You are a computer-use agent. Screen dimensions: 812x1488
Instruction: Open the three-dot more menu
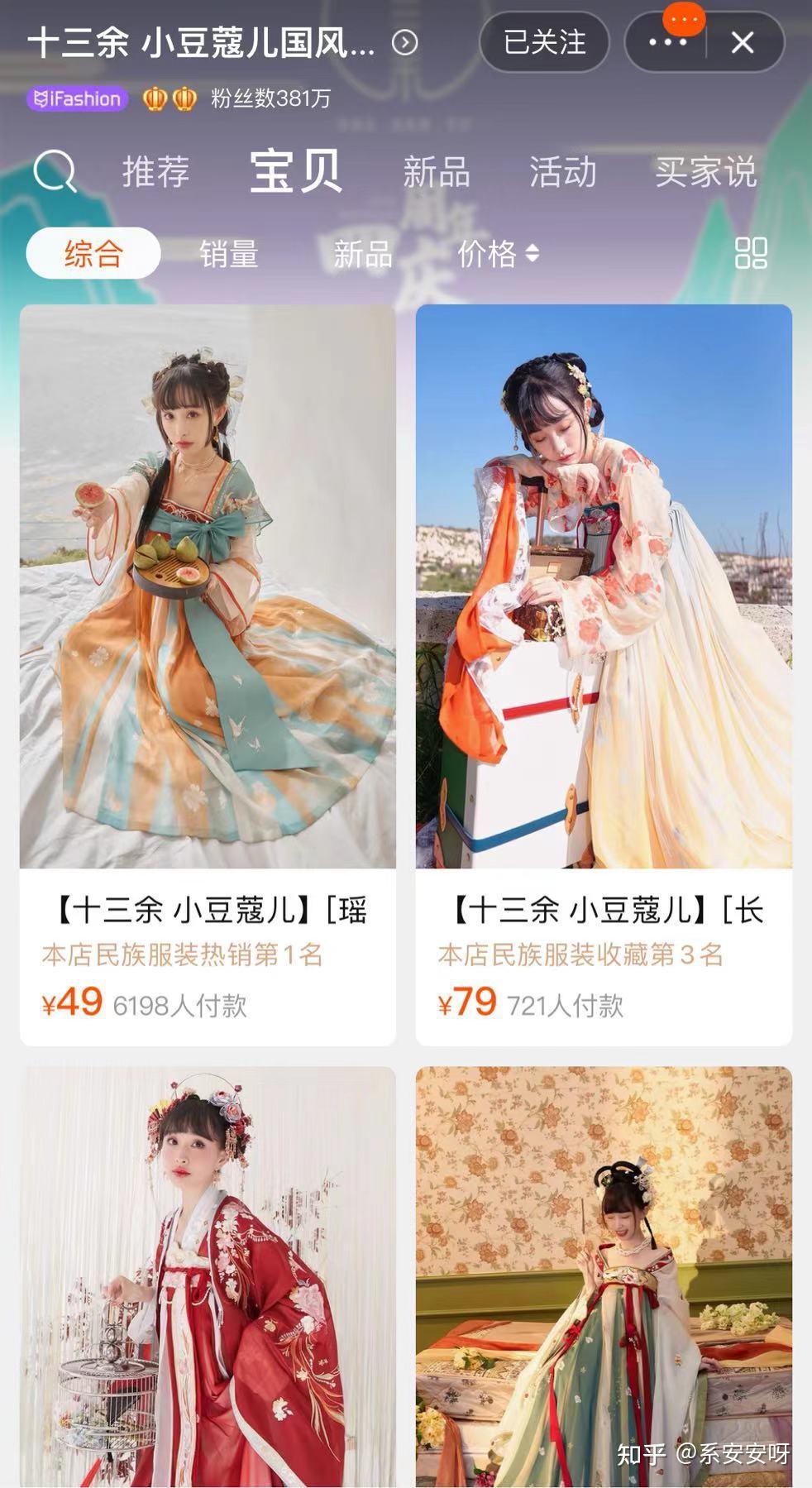tap(667, 42)
